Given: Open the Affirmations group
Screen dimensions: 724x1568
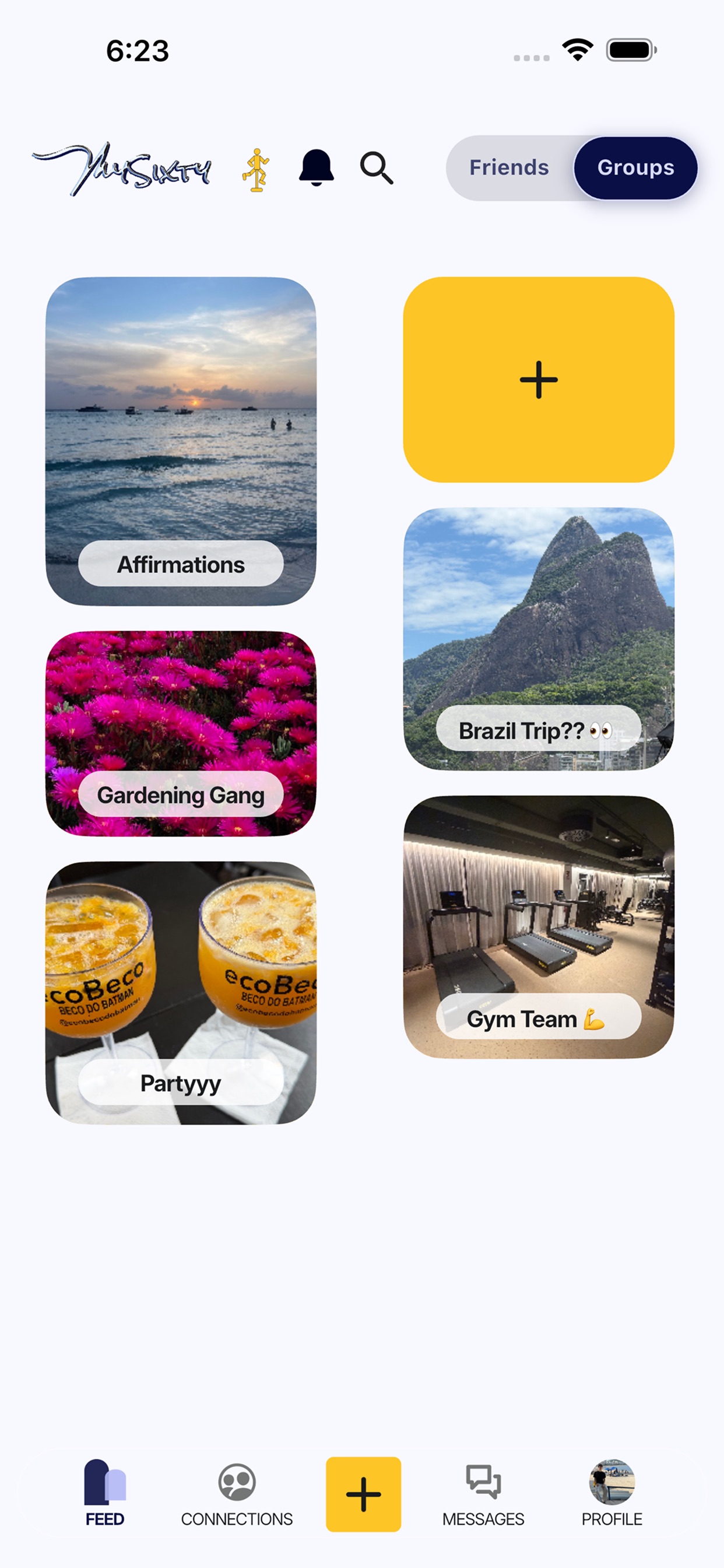Looking at the screenshot, I should tap(181, 442).
